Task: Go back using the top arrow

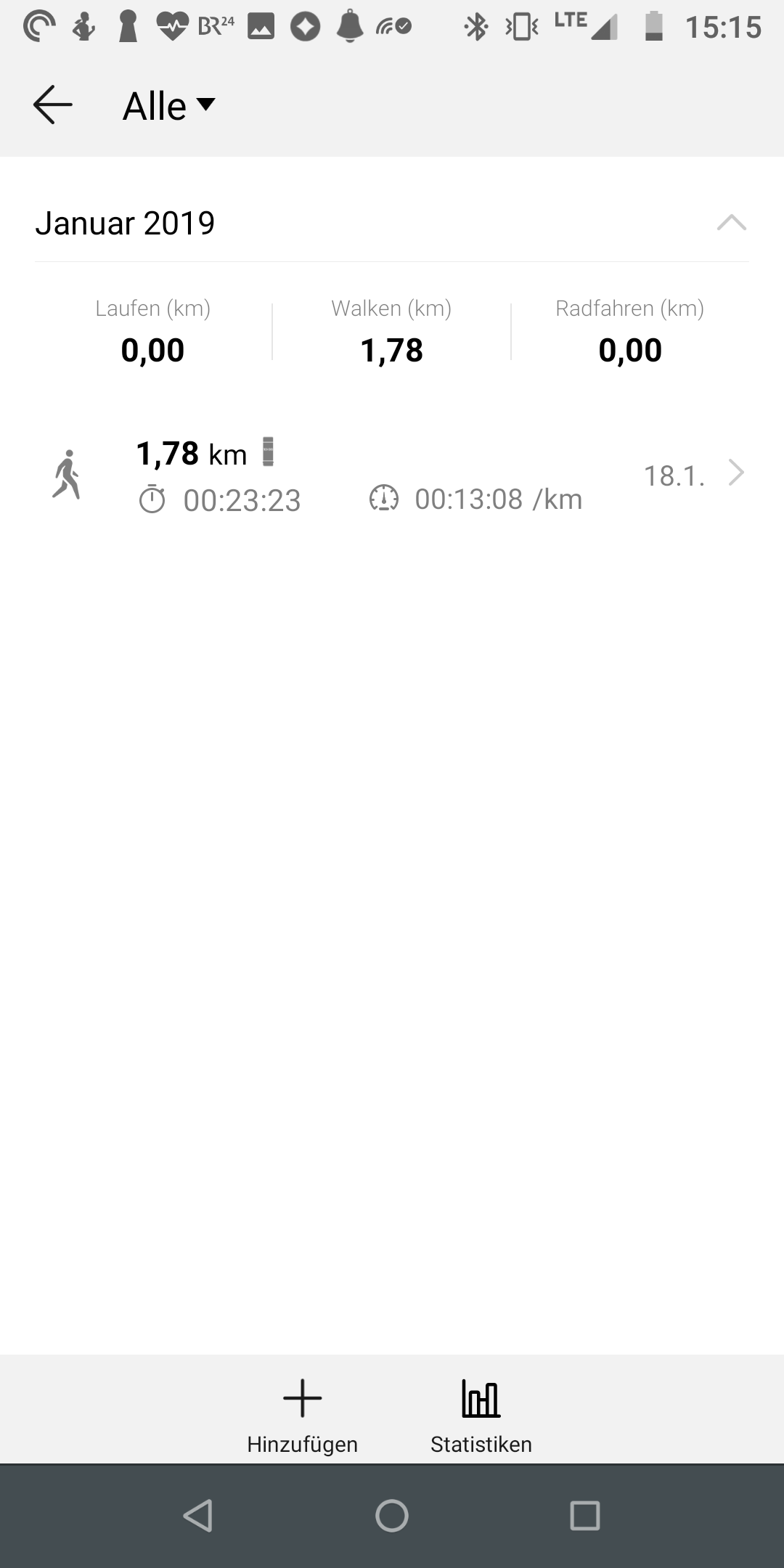Action: (53, 105)
